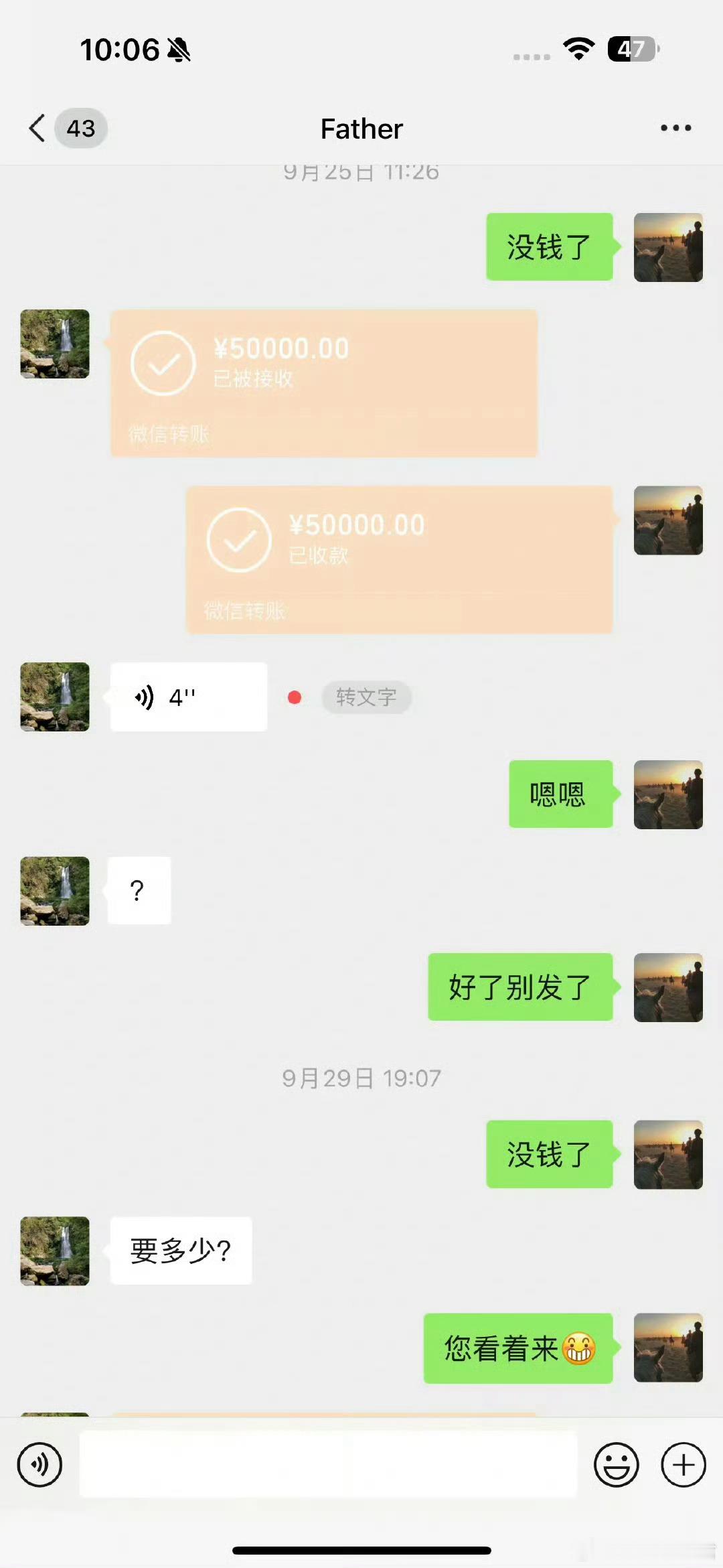
Task: Open the emoji picker icon
Action: click(618, 1464)
